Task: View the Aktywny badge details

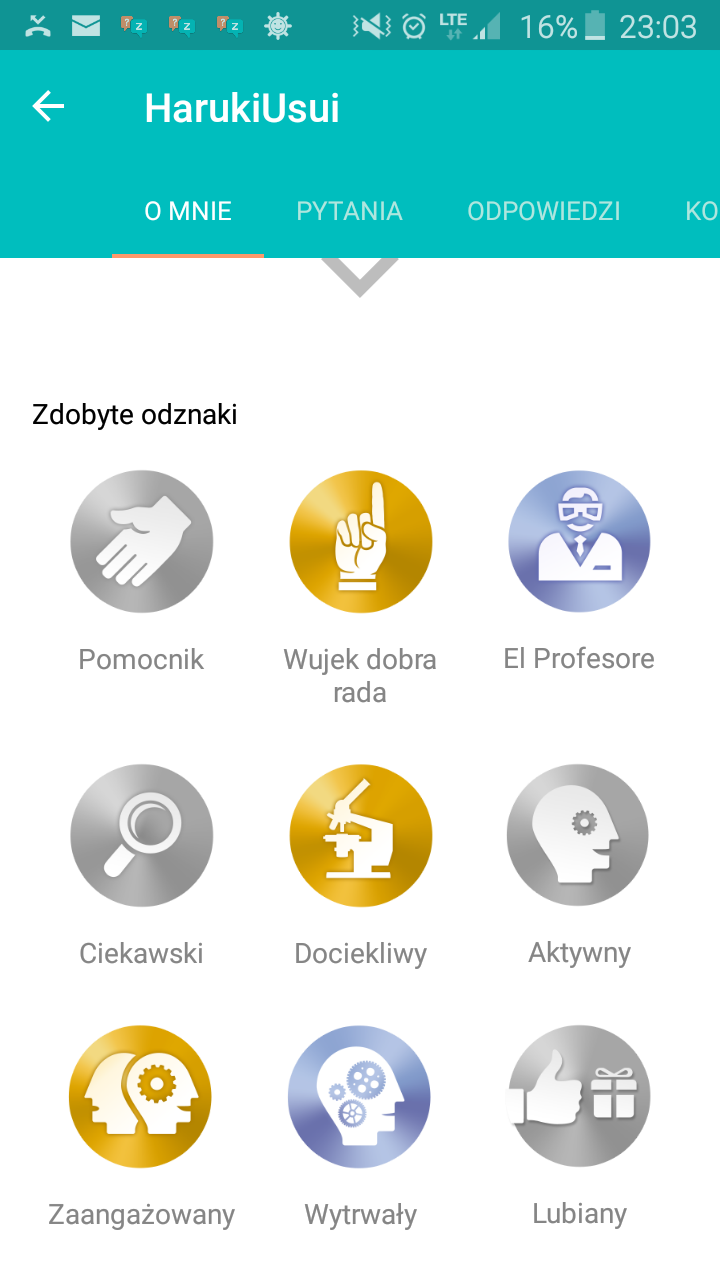Action: (579, 836)
